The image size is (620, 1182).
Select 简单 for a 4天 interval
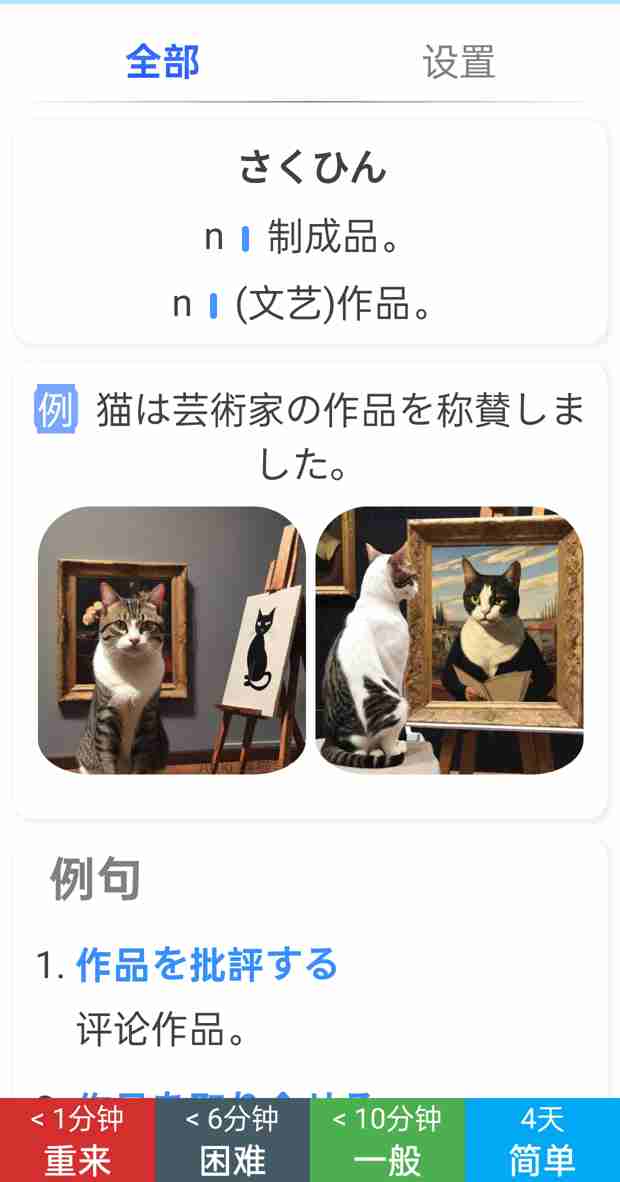pyautogui.click(x=542, y=1140)
